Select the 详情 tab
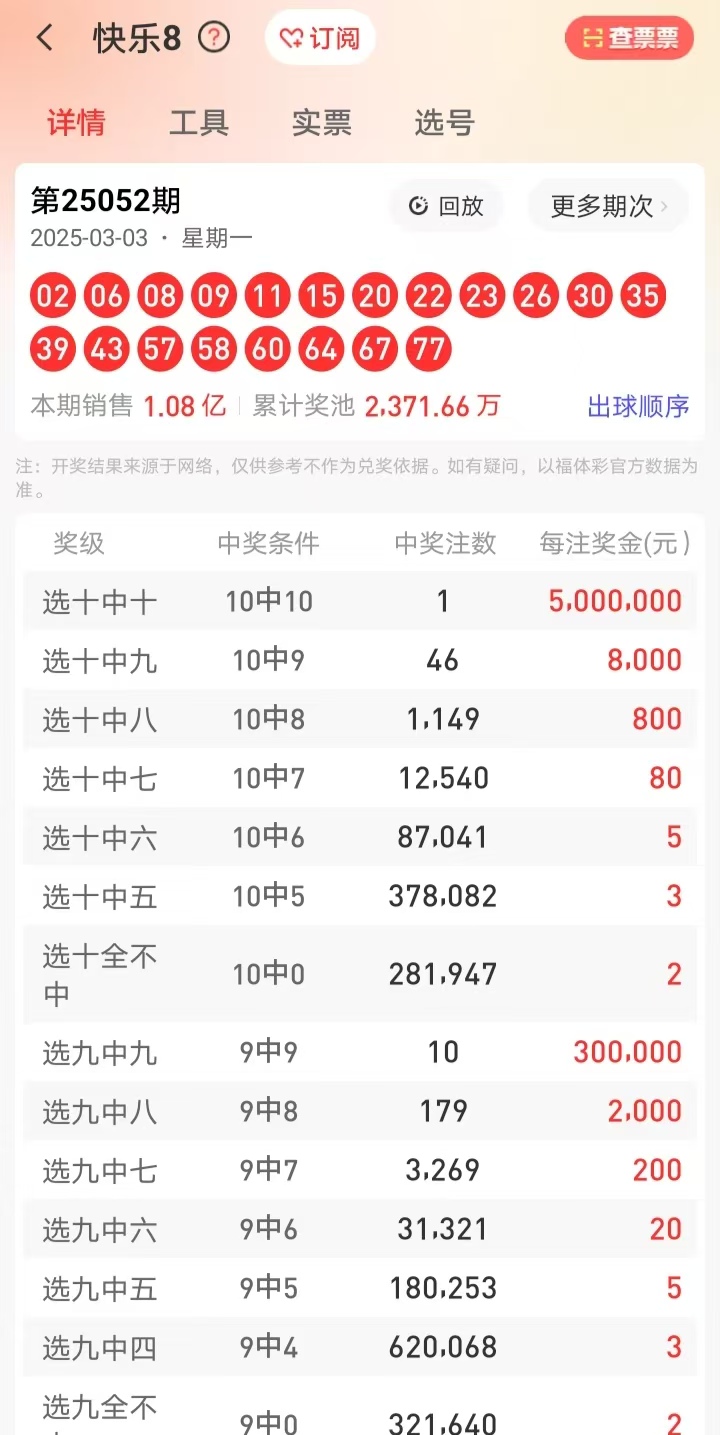 coord(76,123)
